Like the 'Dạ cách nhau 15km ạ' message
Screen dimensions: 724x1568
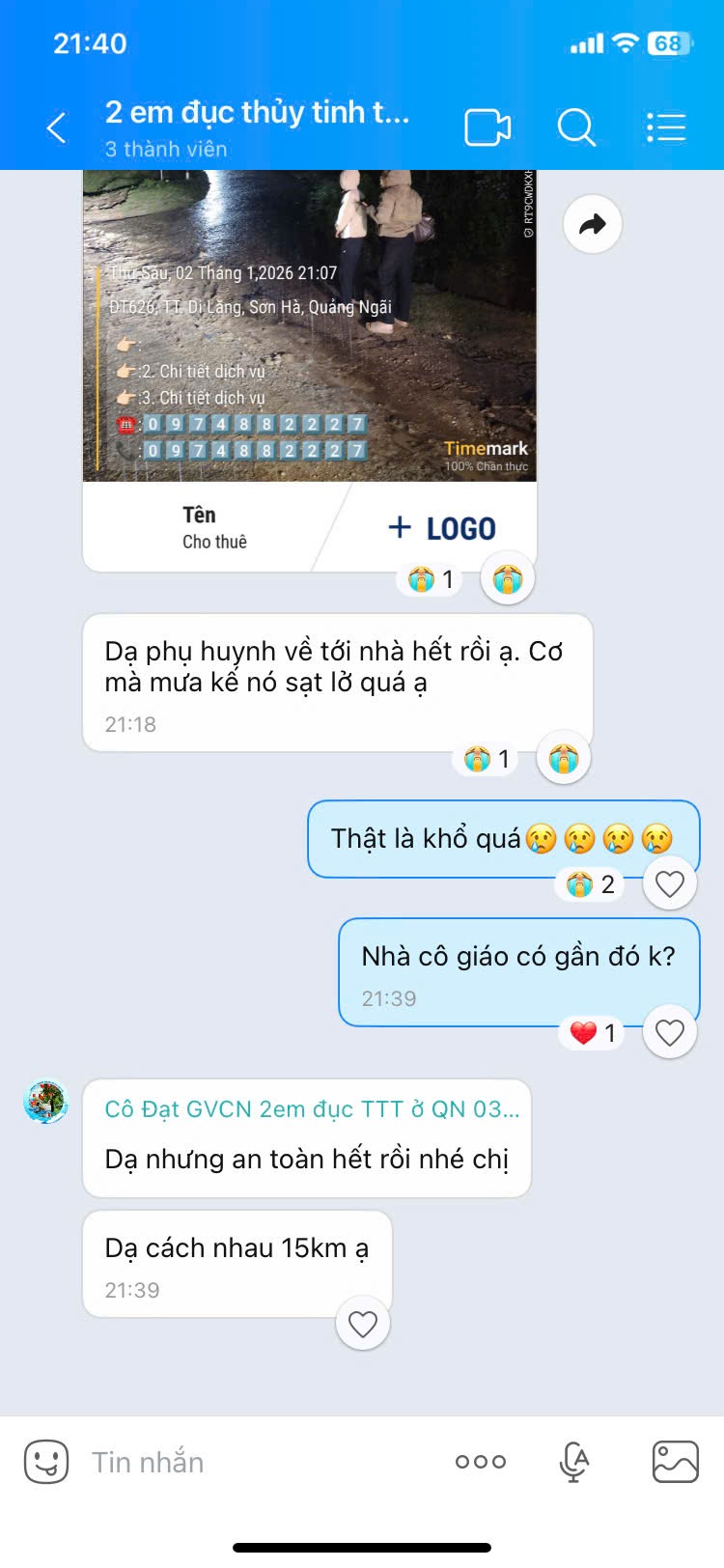click(x=363, y=1324)
